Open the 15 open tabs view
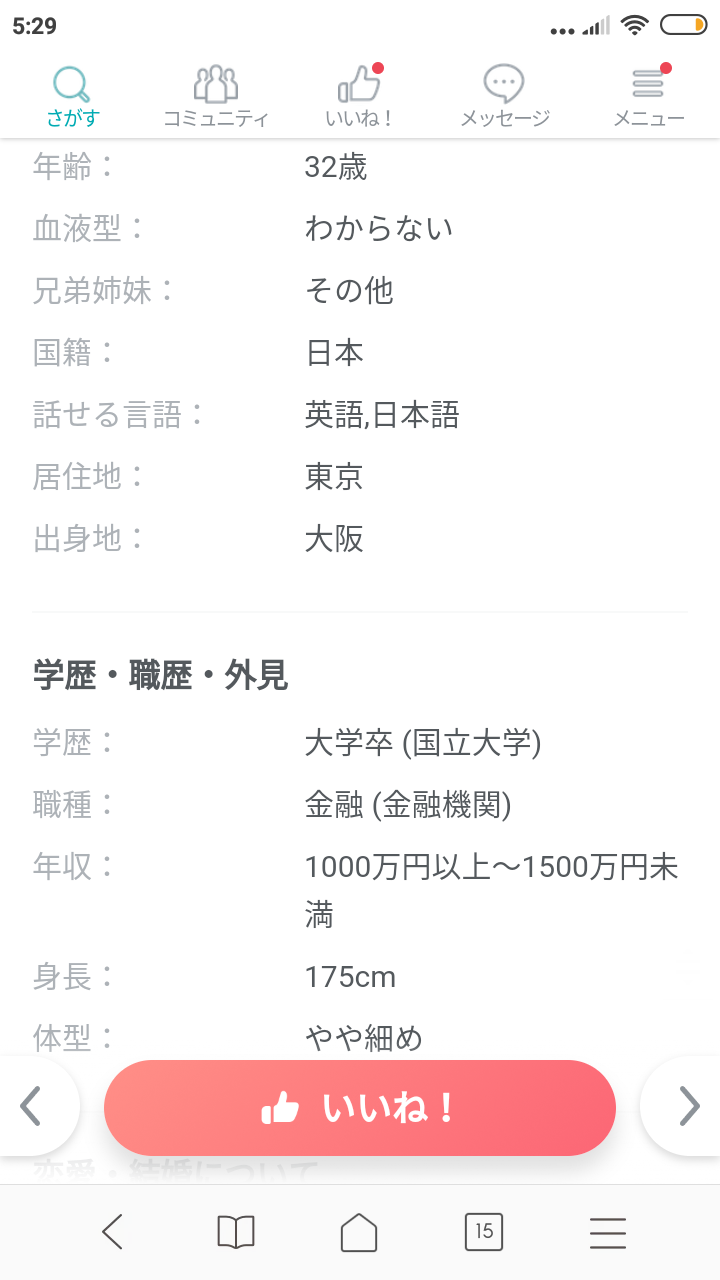 [x=484, y=1232]
